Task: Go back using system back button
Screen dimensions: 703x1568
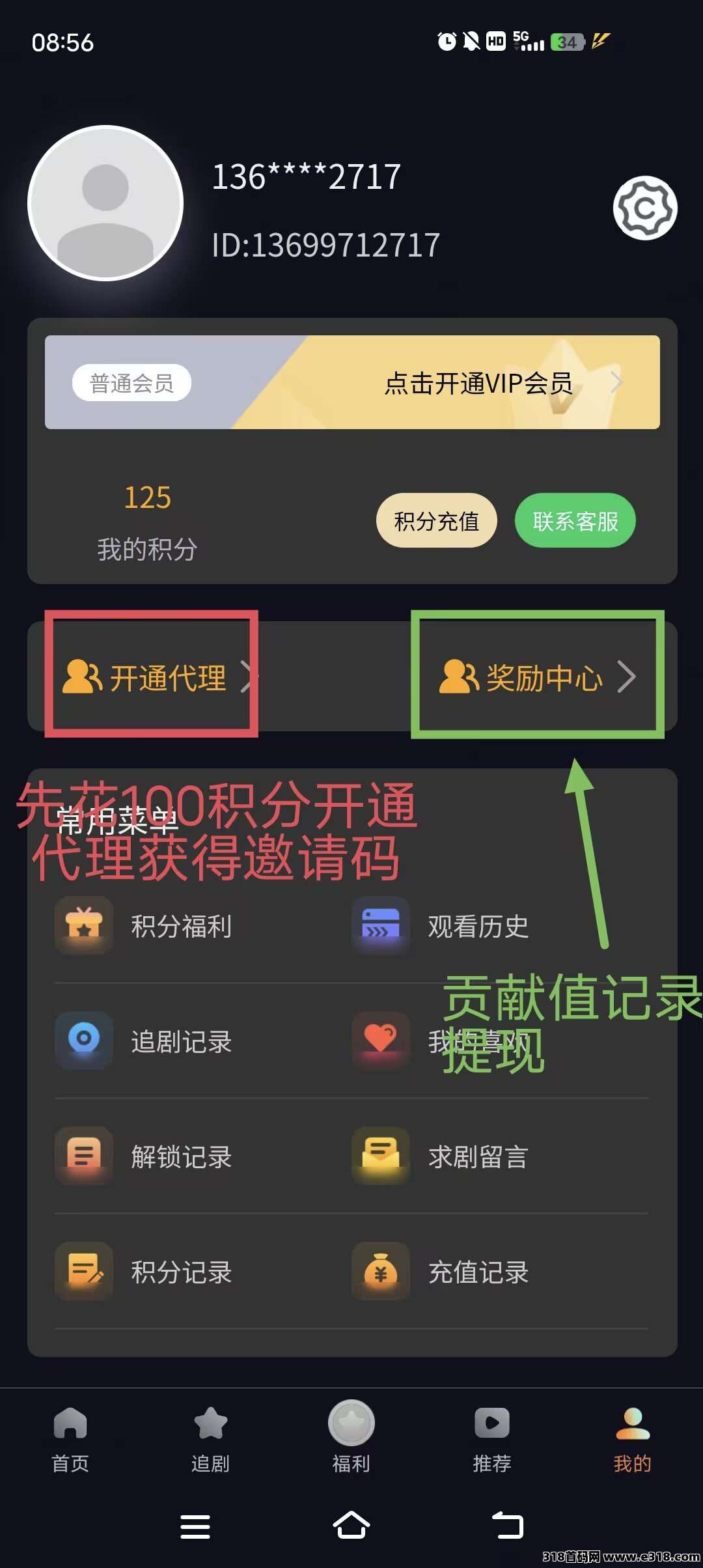Action: 508,1526
